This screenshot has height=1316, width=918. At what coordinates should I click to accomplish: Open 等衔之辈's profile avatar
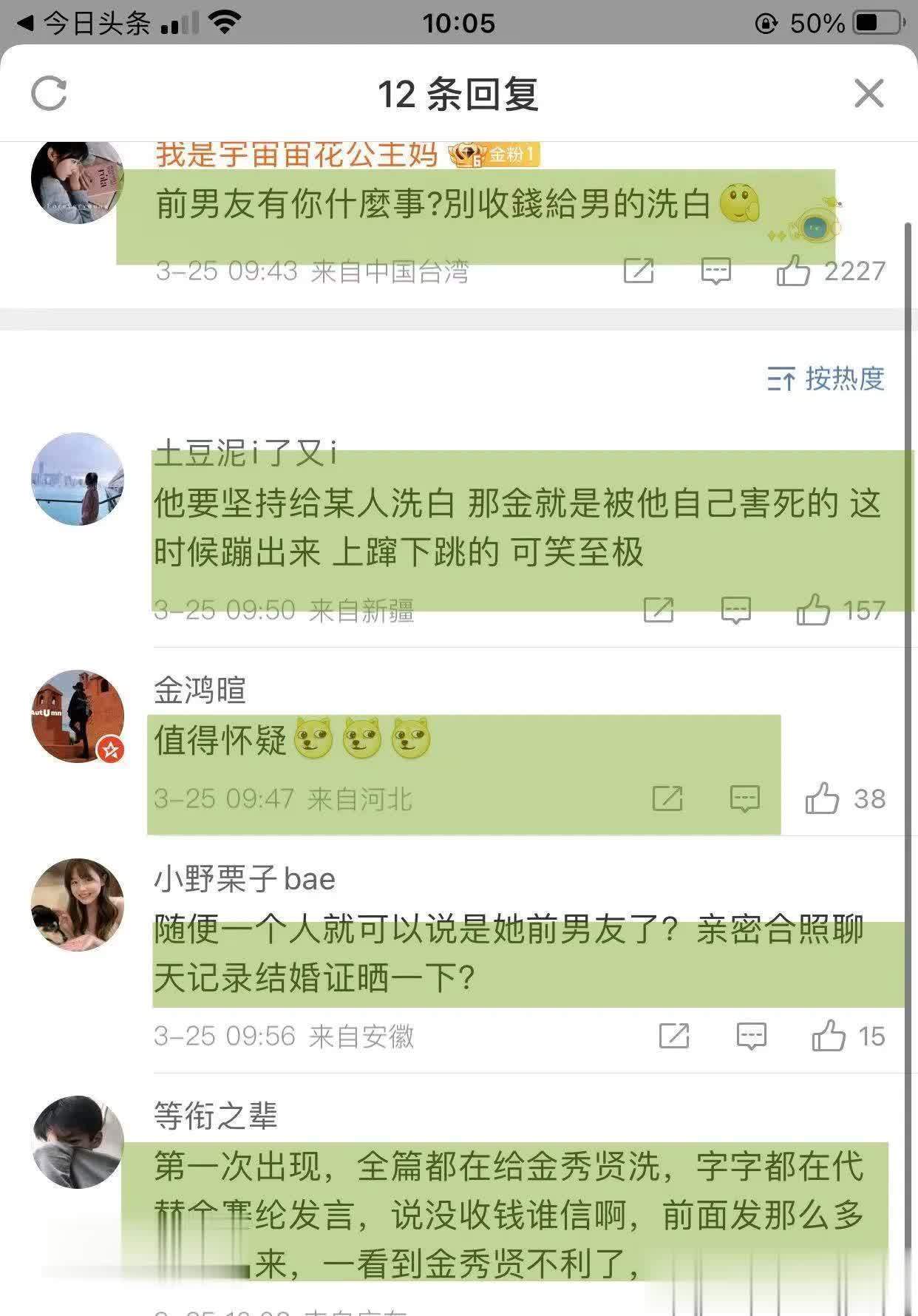tap(78, 1142)
